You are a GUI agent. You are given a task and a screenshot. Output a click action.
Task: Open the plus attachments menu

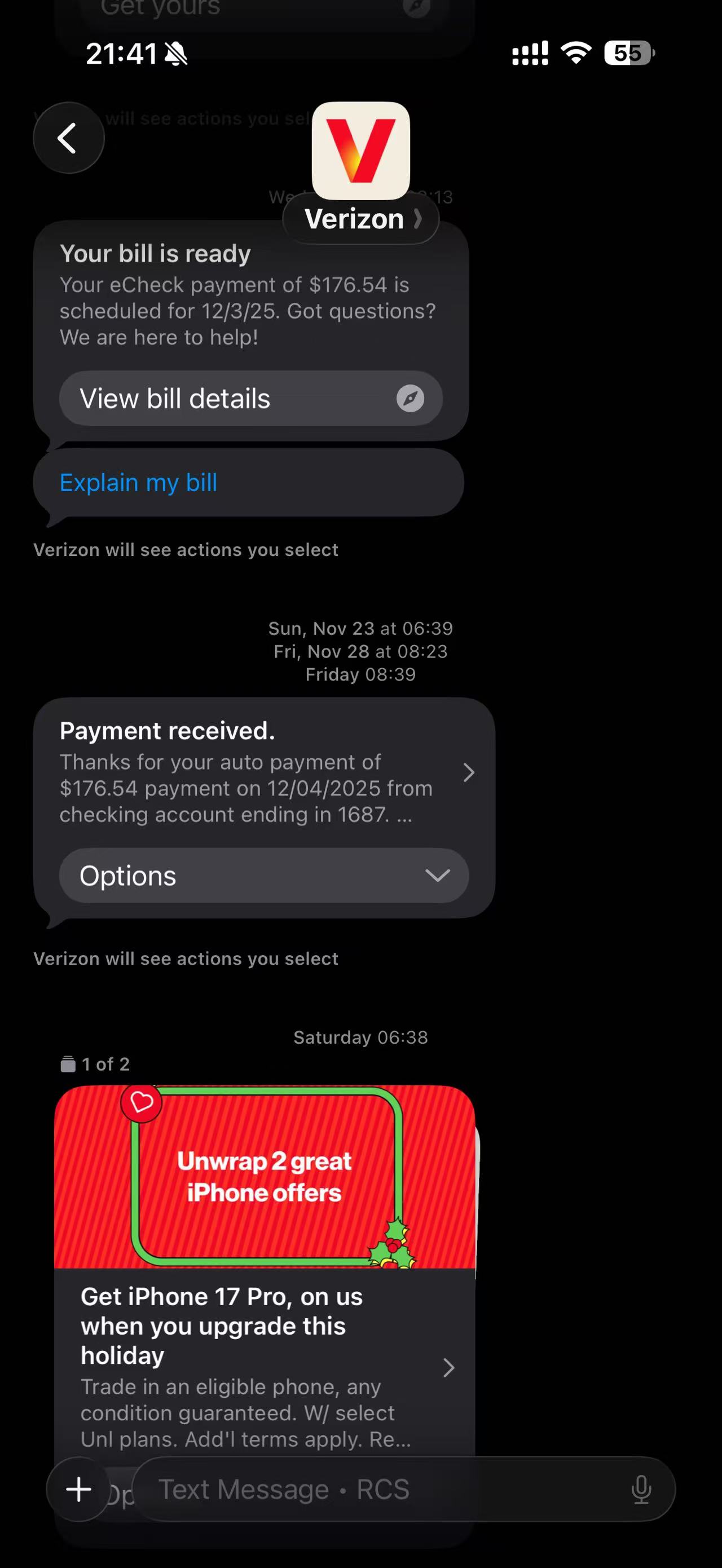78,1490
